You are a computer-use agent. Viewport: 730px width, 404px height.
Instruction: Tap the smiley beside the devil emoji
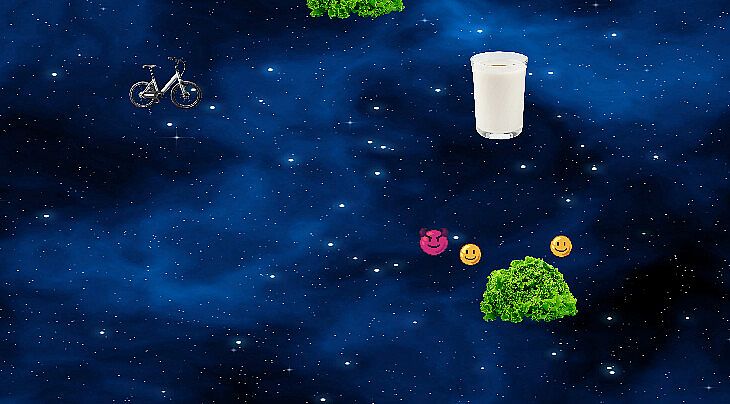click(470, 254)
